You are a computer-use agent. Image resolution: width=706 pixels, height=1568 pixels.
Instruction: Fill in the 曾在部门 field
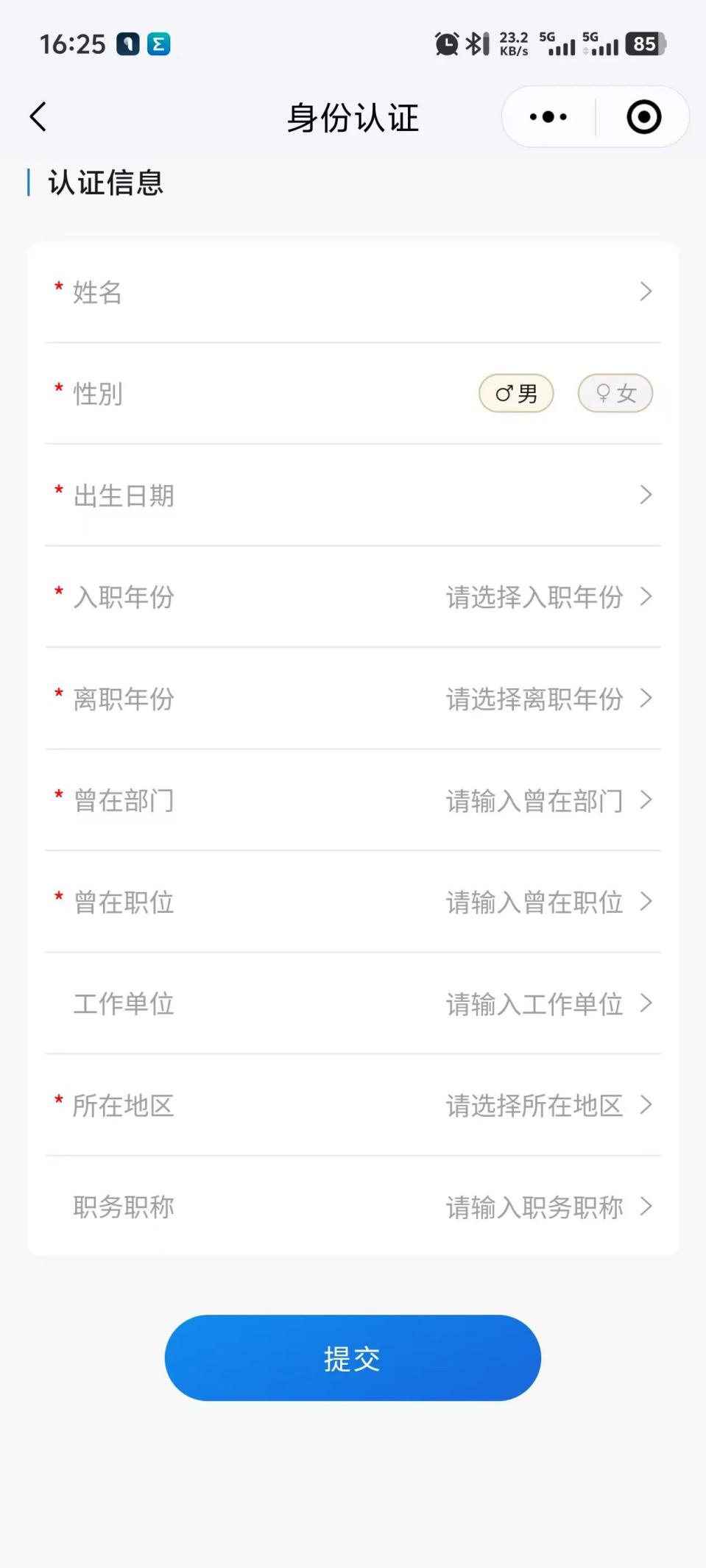[x=535, y=800]
